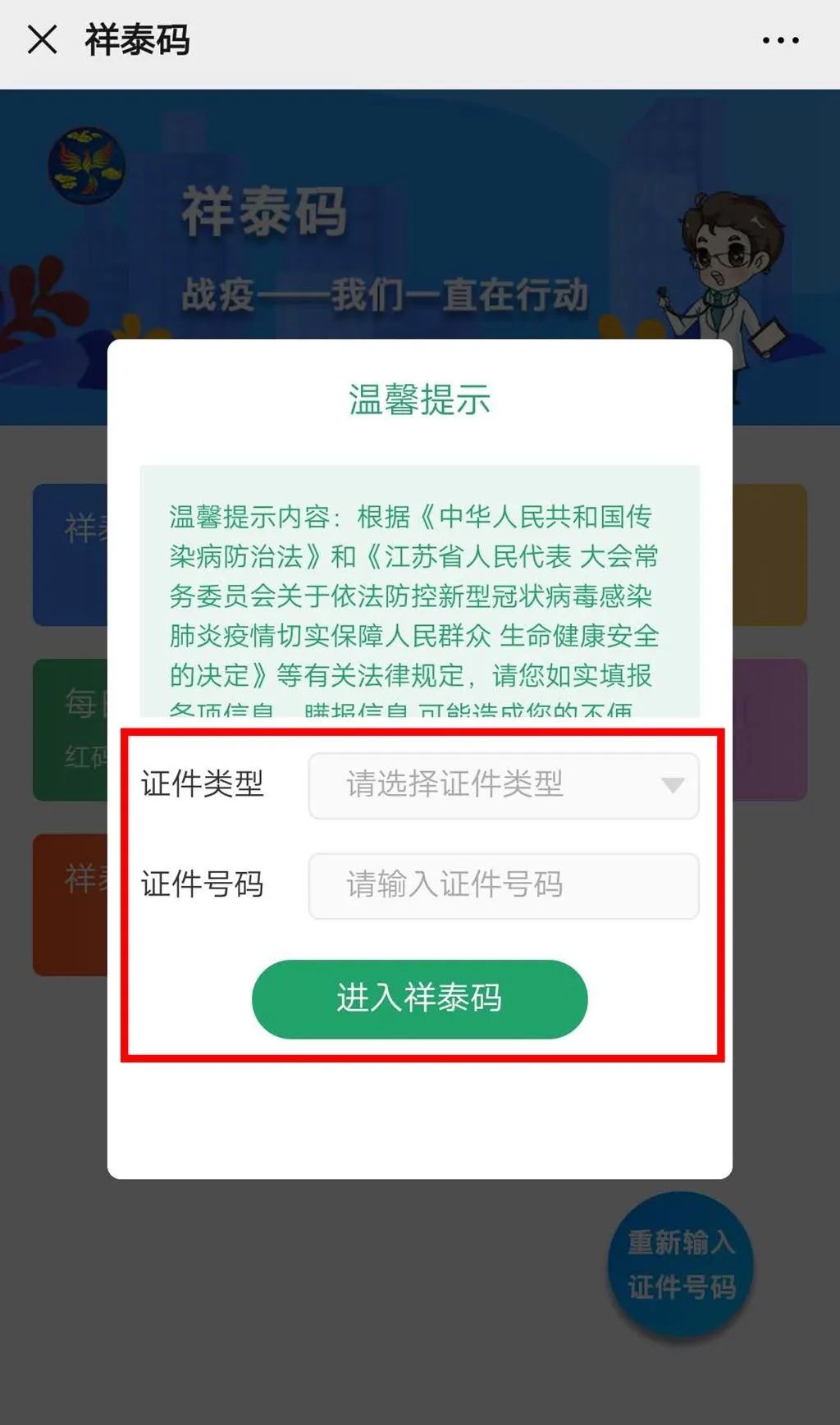The height and width of the screenshot is (1425, 840).
Task: Focus the 证件号码 input field
Action: [x=504, y=885]
